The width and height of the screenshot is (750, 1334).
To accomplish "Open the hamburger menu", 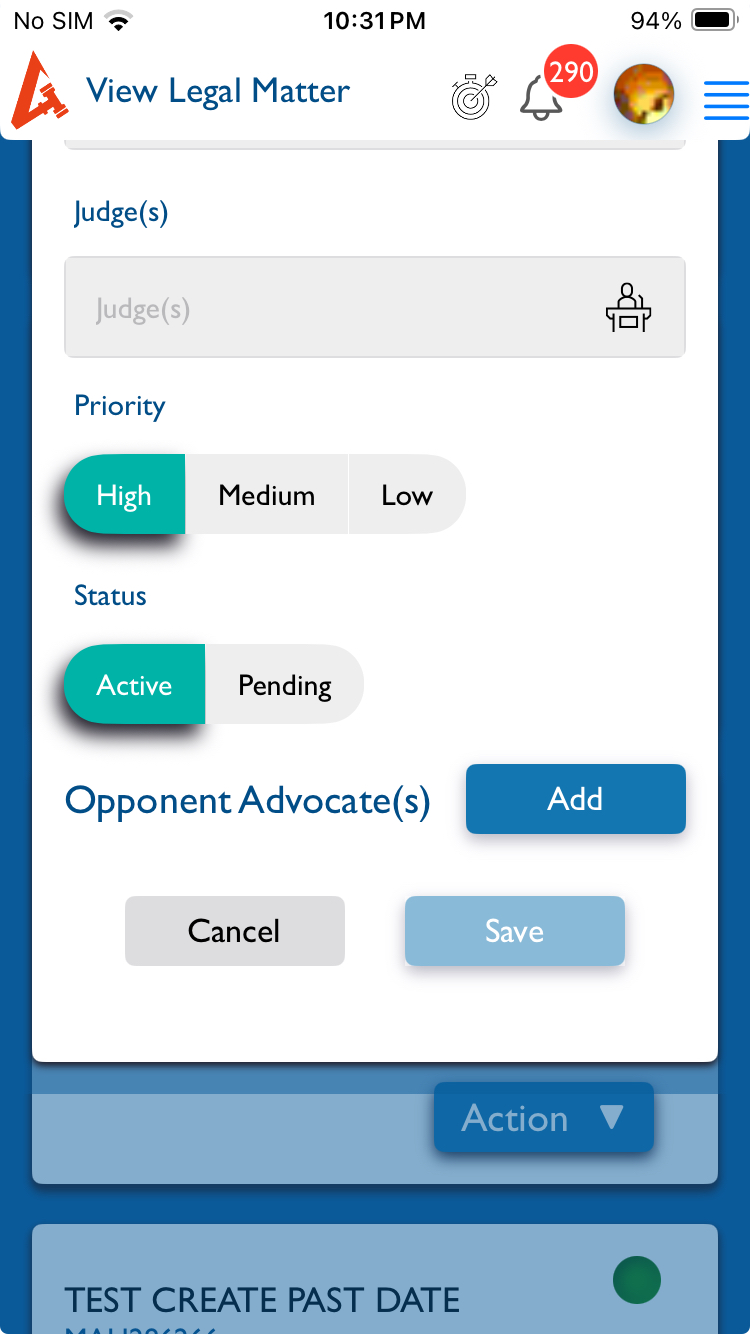I will coord(726,98).
